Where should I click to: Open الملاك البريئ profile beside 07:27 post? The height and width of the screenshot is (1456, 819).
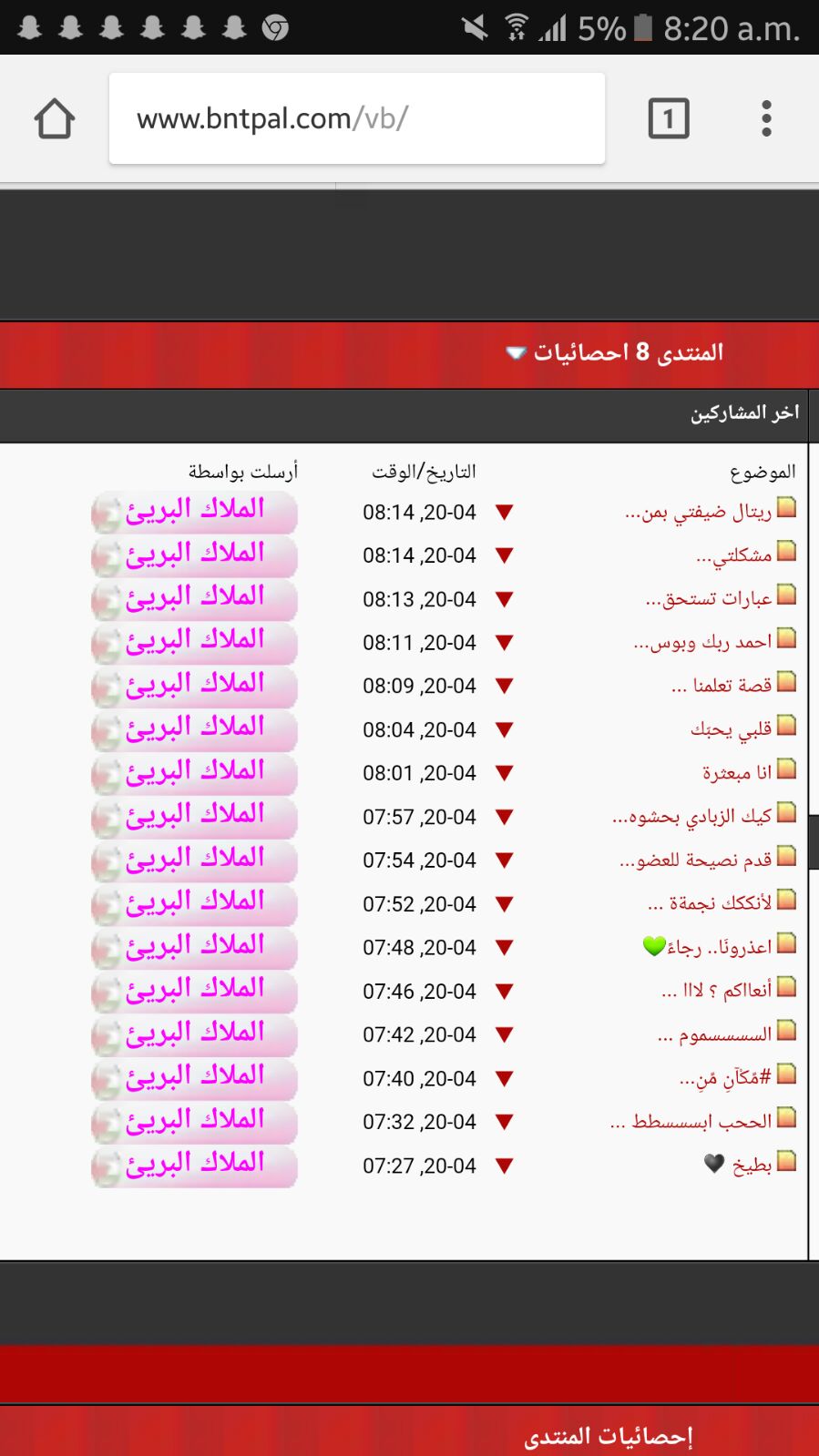click(194, 1166)
